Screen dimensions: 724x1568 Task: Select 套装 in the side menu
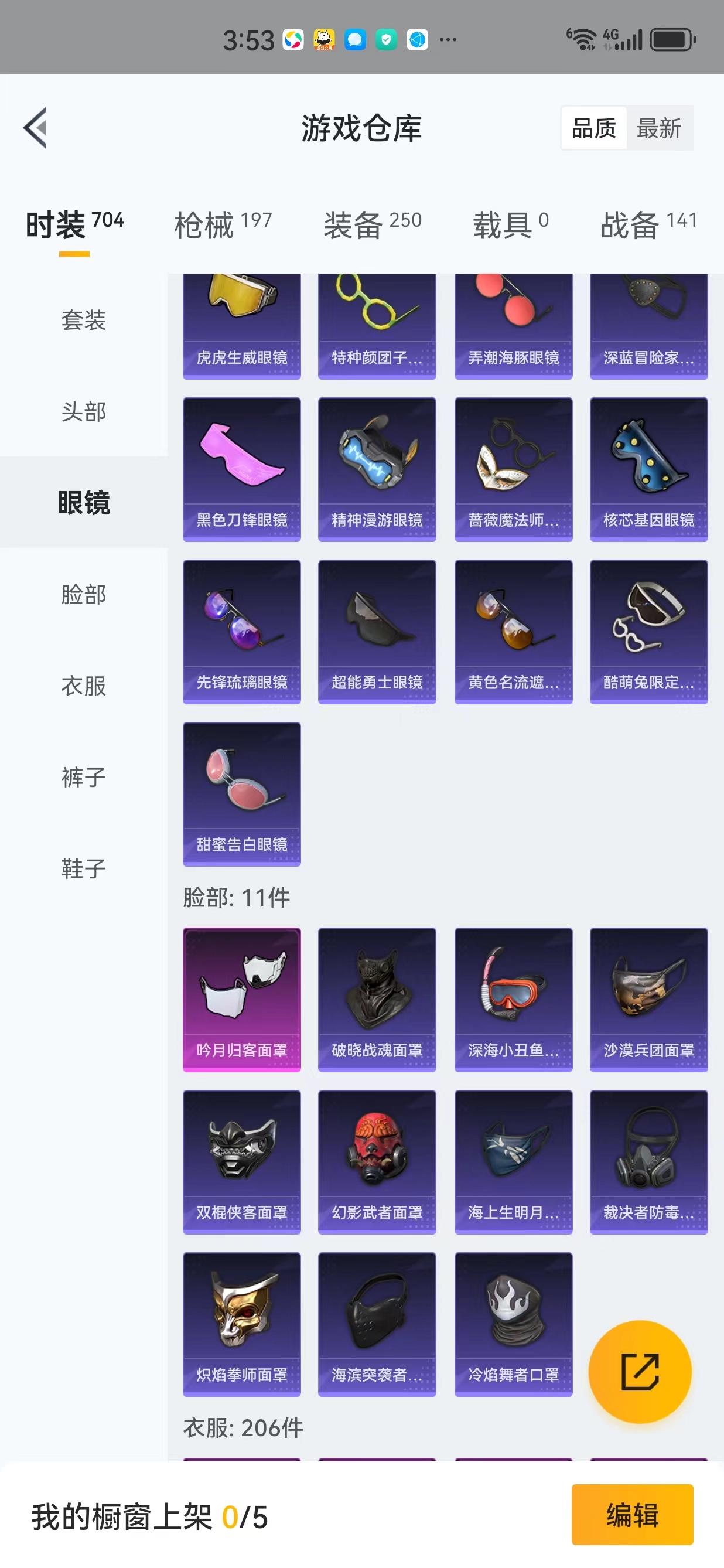(x=84, y=320)
